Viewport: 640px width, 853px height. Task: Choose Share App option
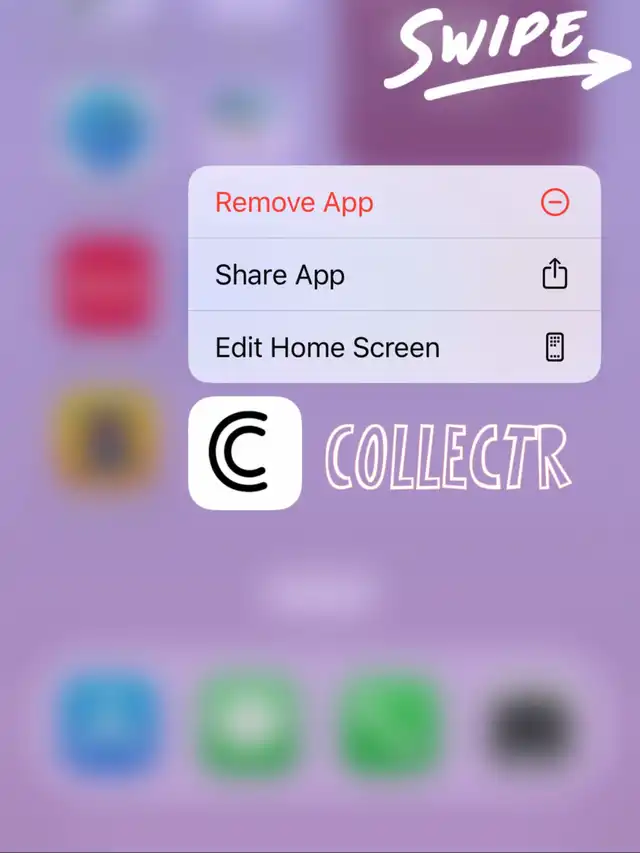(x=395, y=274)
